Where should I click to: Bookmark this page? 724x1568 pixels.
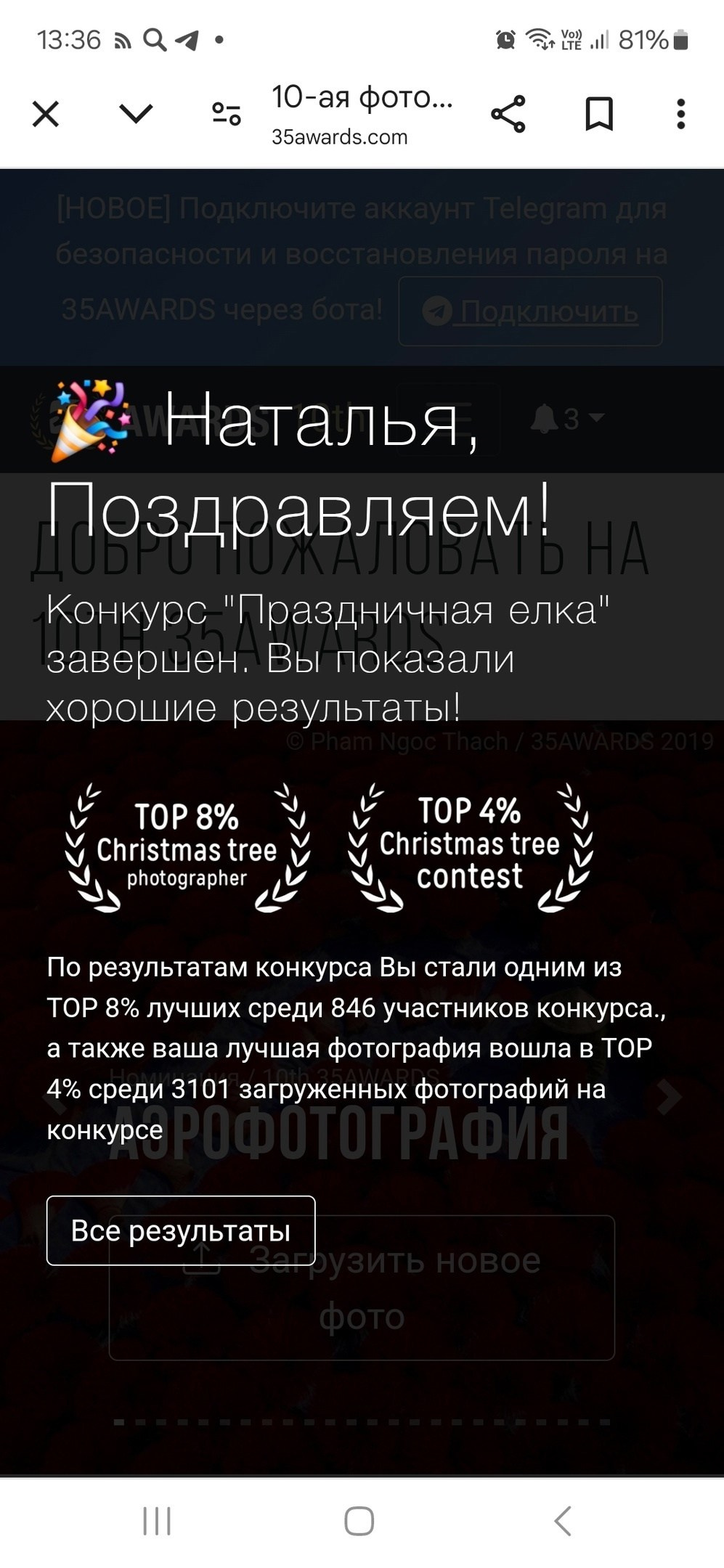(599, 114)
